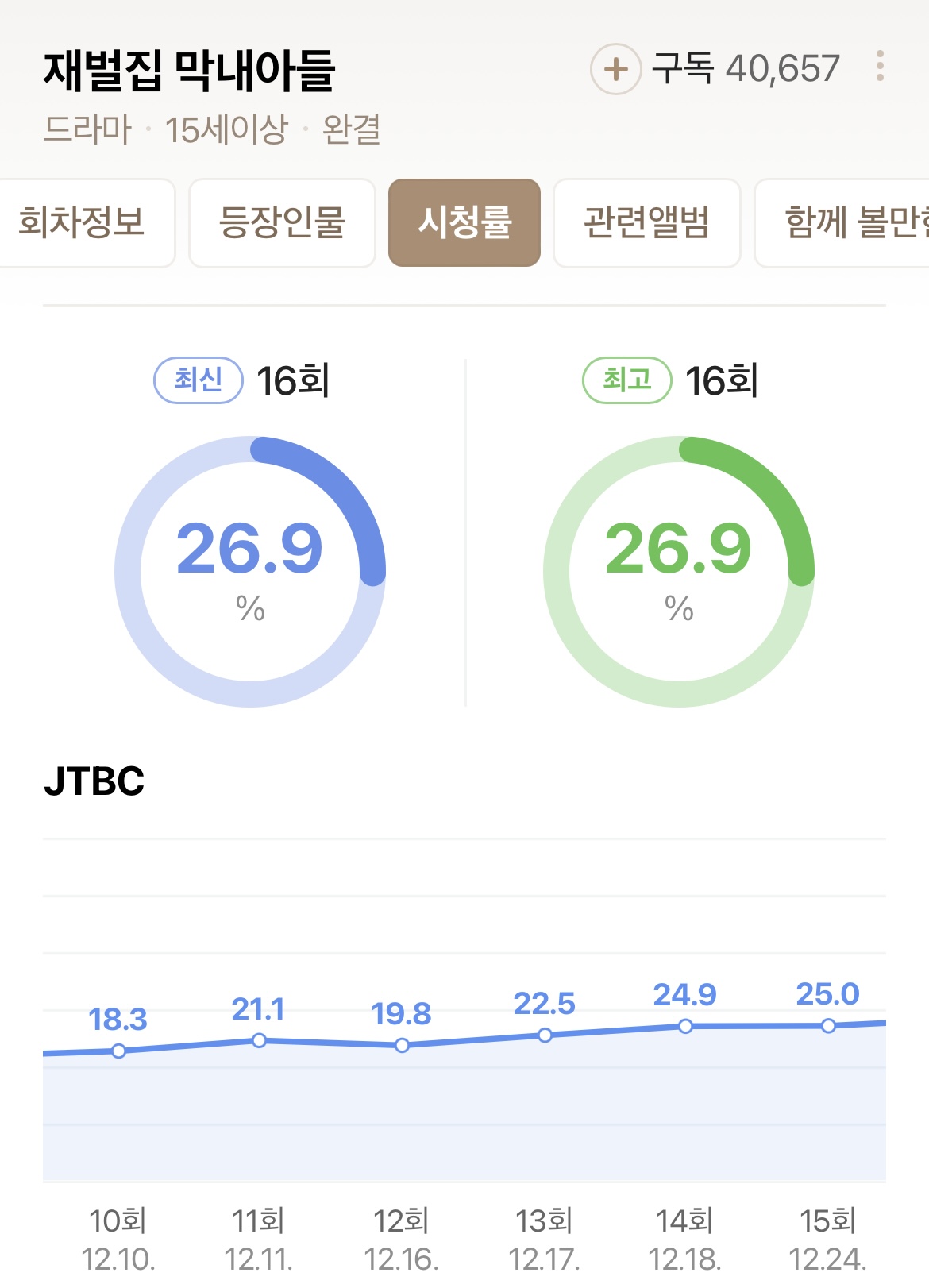Click the subscriber count 40,657
This screenshot has width=929, height=1288.
(782, 70)
